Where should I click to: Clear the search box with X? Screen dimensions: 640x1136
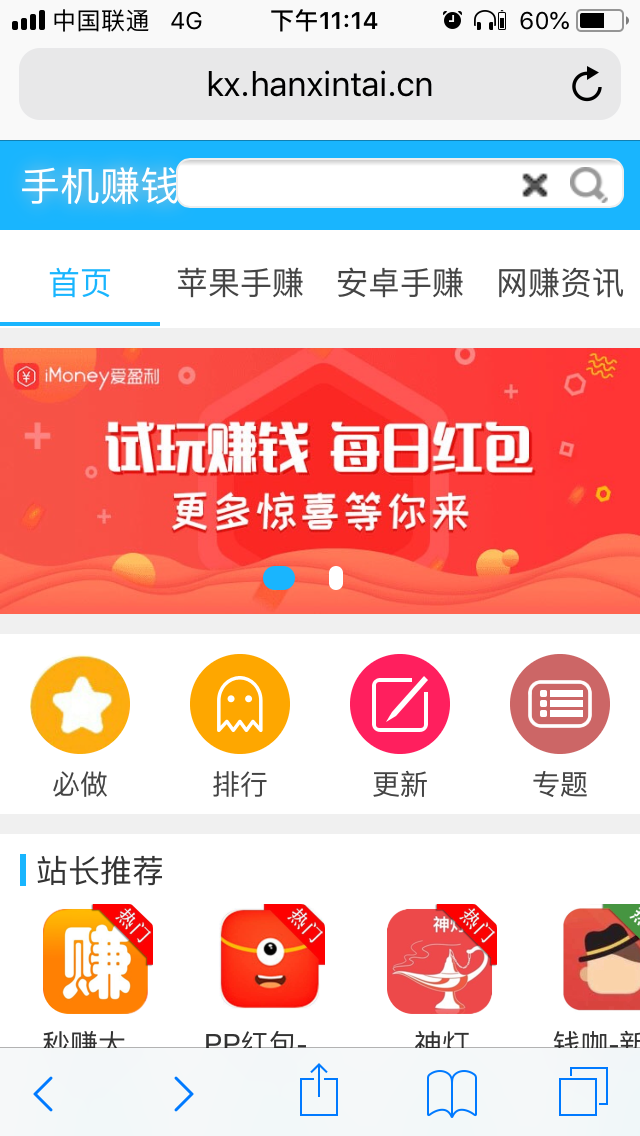(535, 184)
